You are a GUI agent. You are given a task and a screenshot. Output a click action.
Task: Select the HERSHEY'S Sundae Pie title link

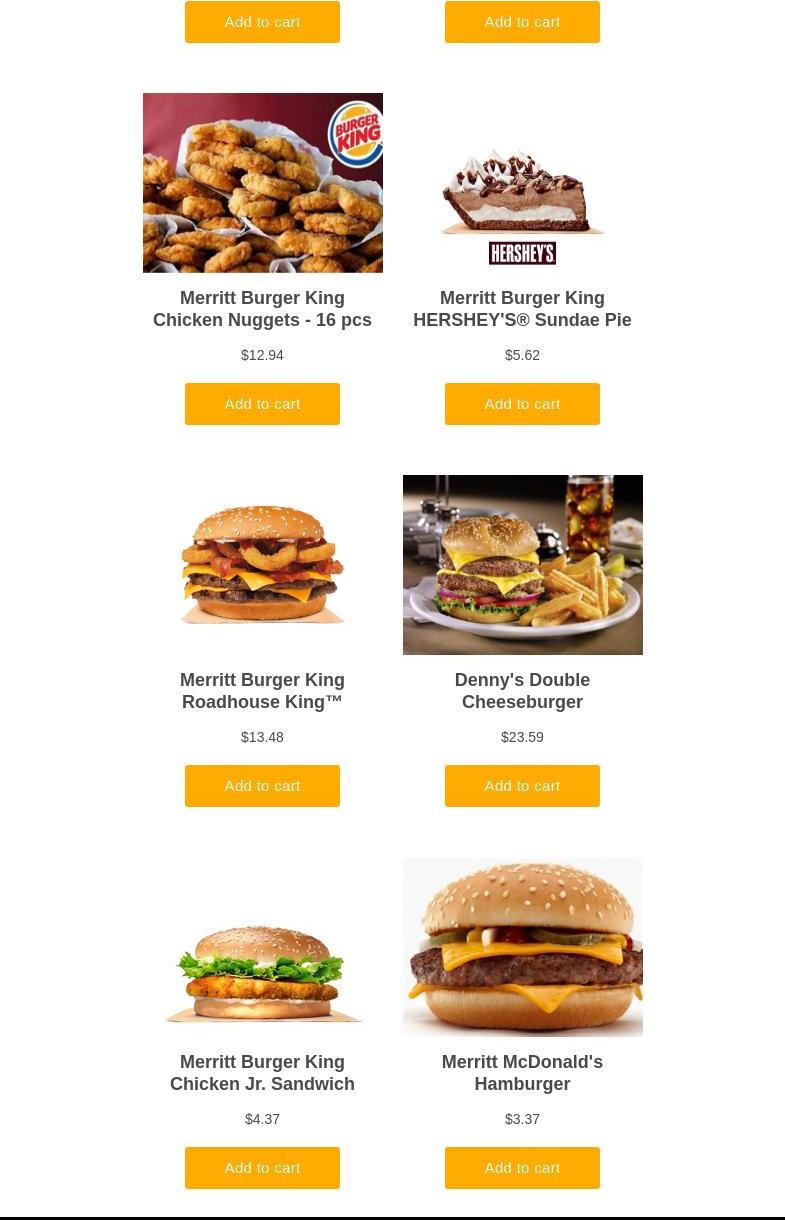[522, 309]
